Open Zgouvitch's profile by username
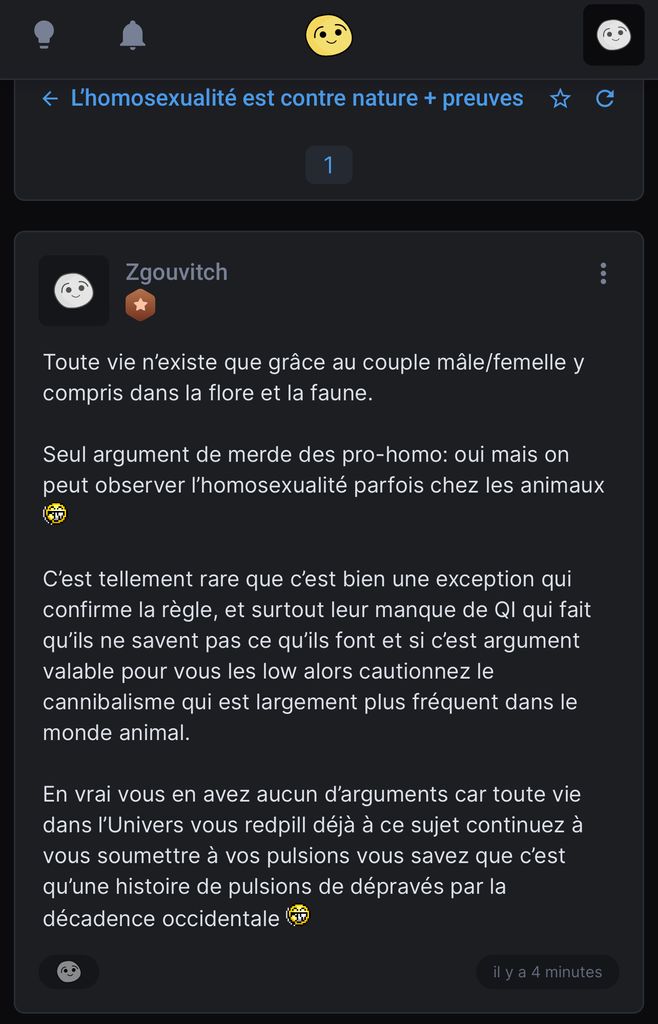The width and height of the screenshot is (658, 1024). click(177, 272)
